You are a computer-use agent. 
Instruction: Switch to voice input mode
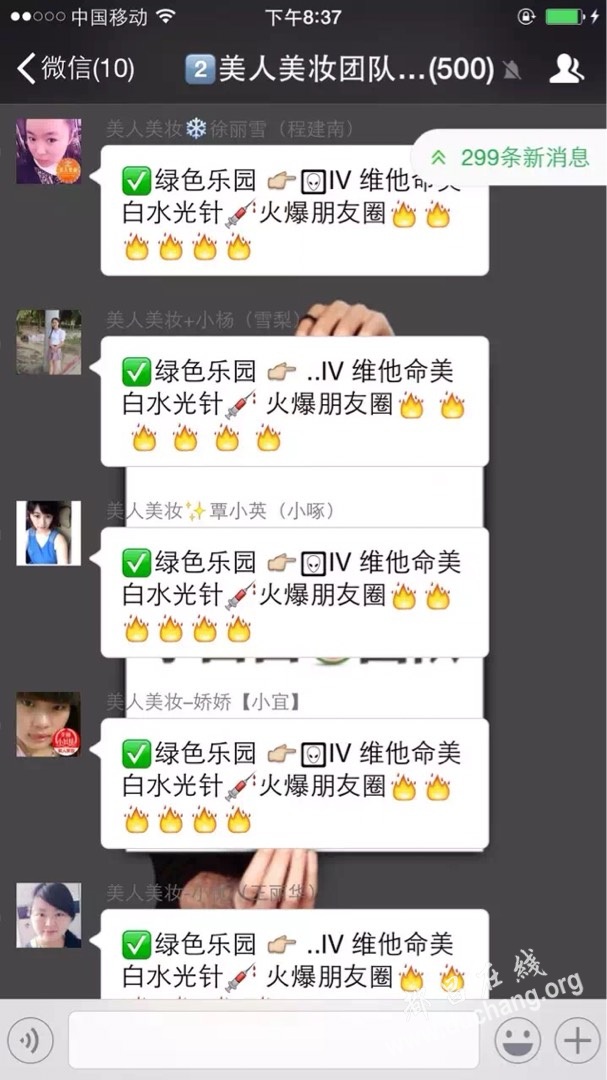point(31,1041)
